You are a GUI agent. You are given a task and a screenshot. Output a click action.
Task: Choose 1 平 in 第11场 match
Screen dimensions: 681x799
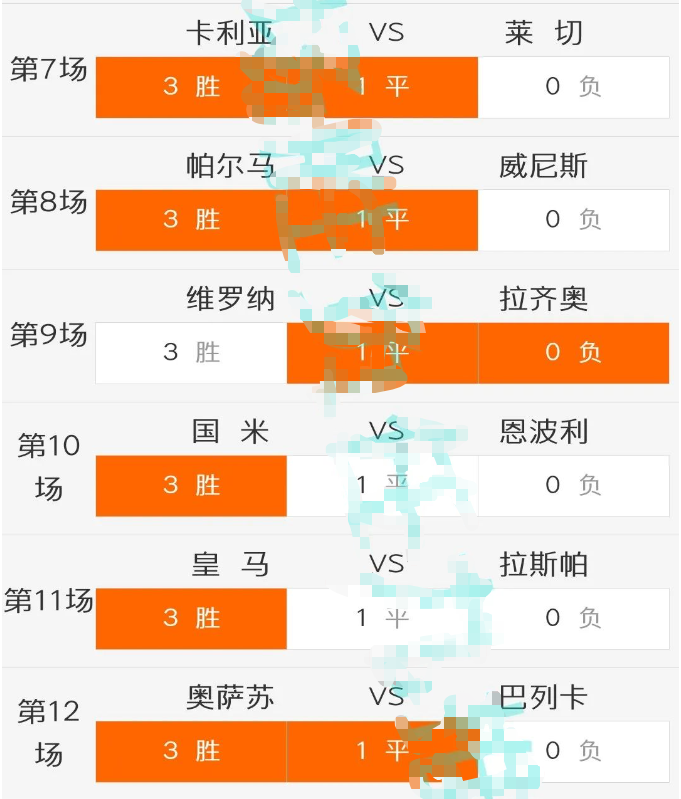[x=382, y=619]
